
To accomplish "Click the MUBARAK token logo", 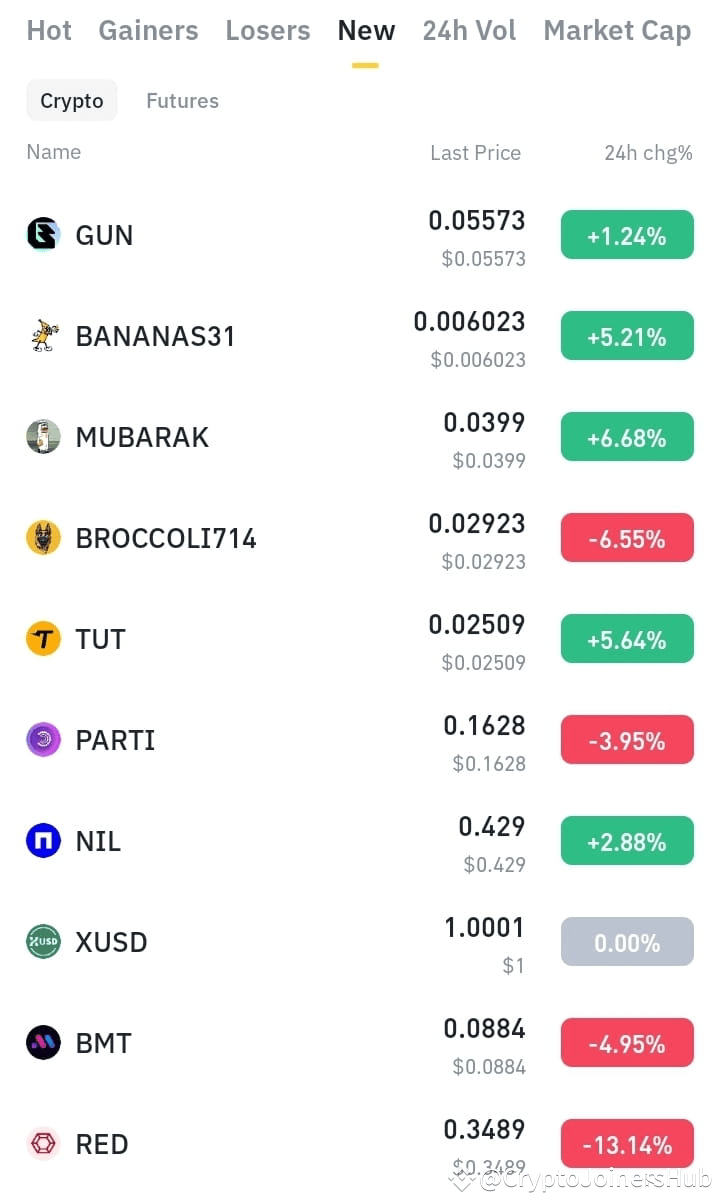I will pos(43,437).
